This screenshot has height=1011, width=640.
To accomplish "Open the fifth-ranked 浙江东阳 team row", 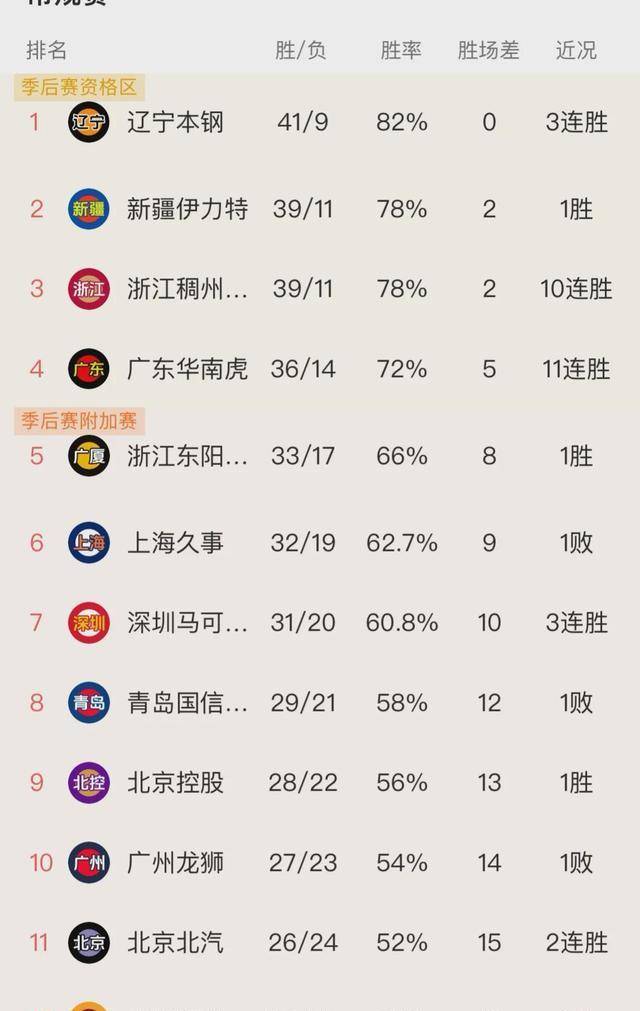I will tap(187, 456).
